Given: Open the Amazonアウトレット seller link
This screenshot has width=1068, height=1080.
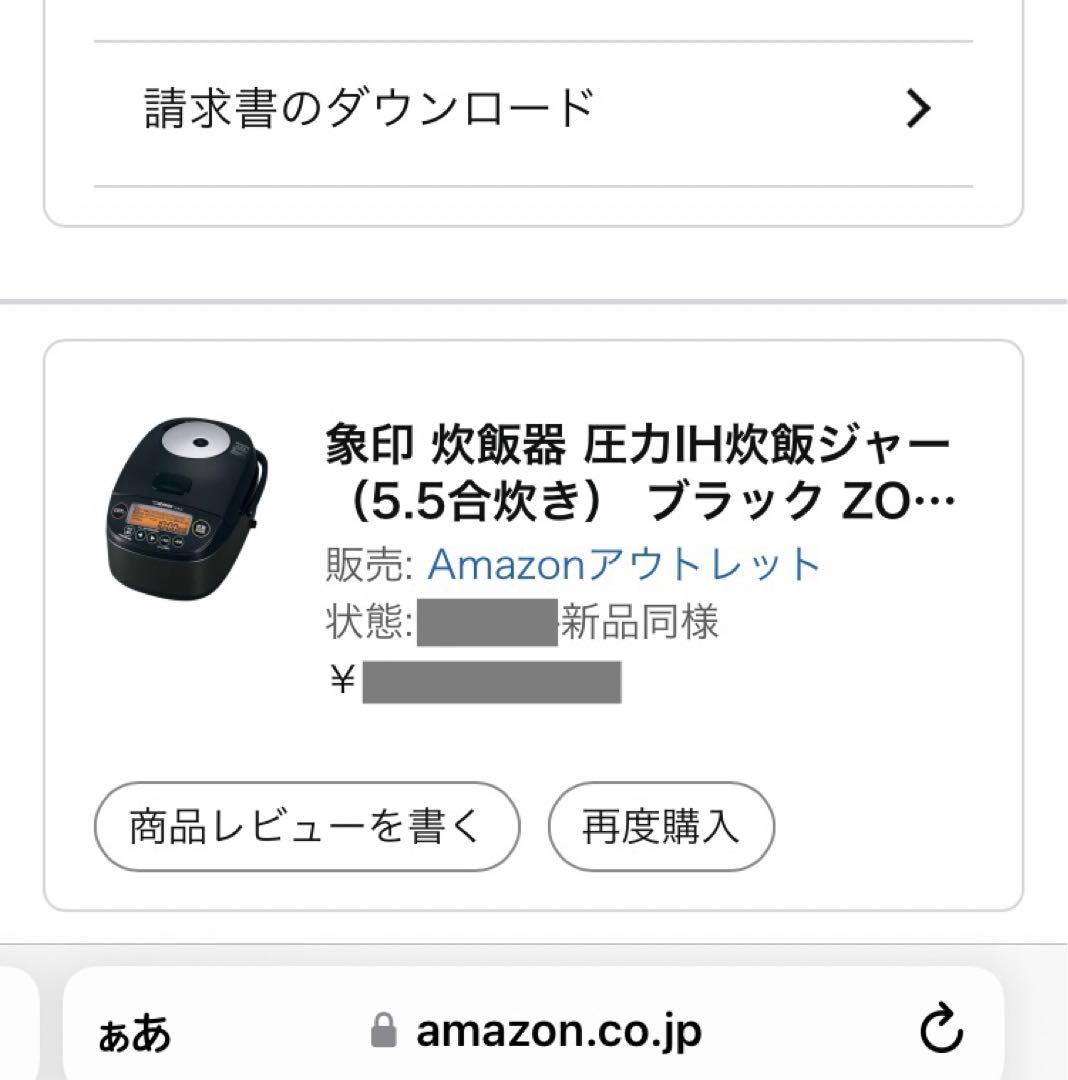Looking at the screenshot, I should (x=624, y=566).
